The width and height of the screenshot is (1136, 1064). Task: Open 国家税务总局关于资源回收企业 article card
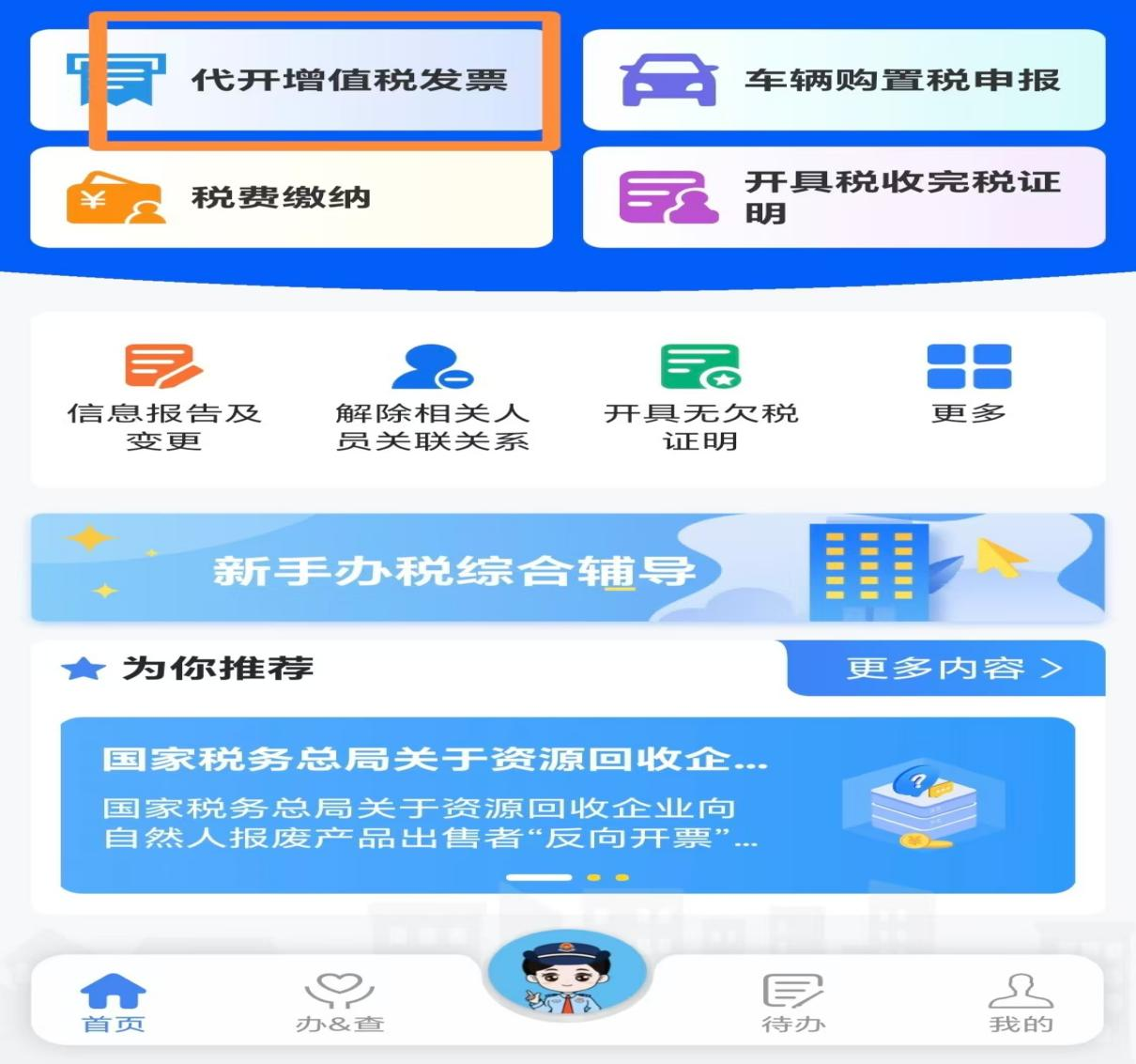tap(567, 805)
